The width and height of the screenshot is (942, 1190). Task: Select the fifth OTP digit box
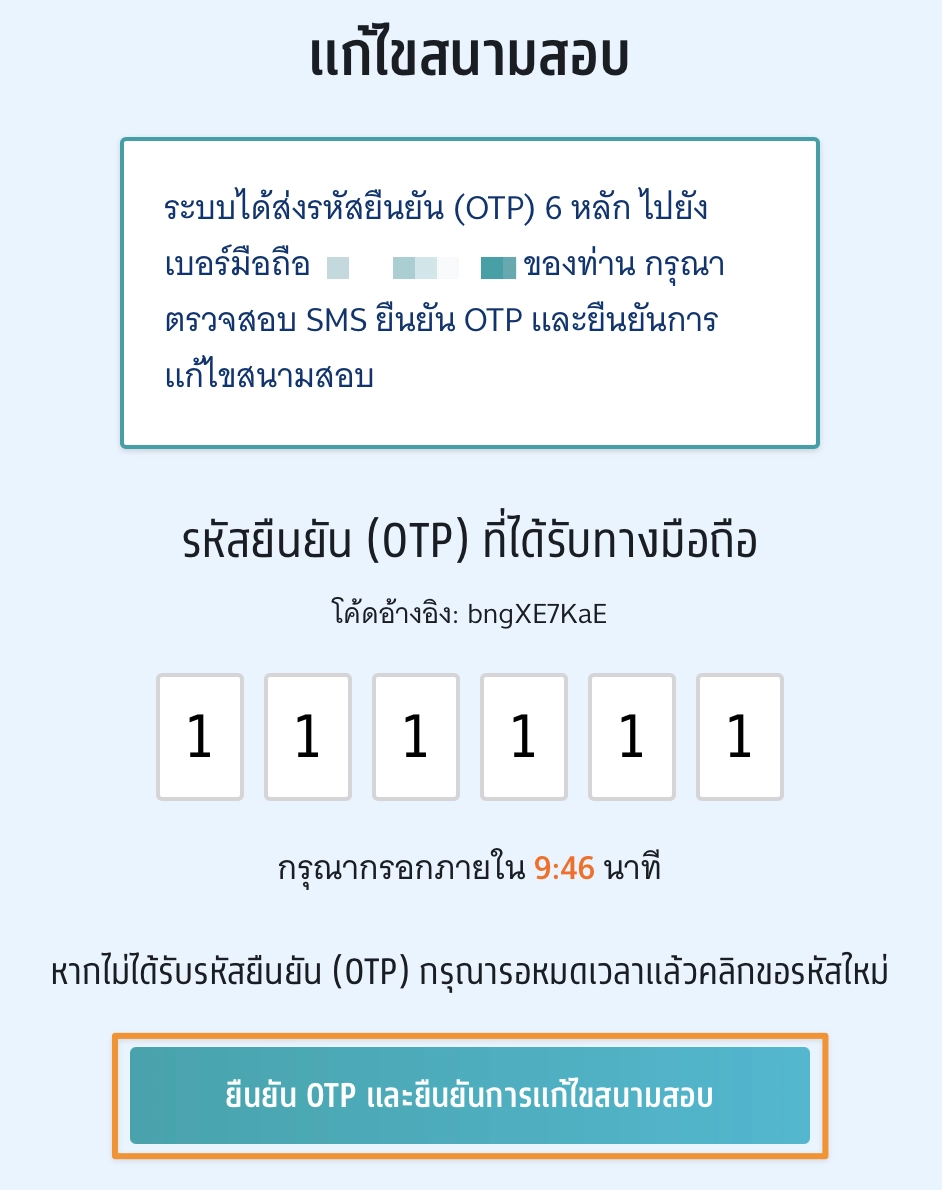tap(632, 737)
